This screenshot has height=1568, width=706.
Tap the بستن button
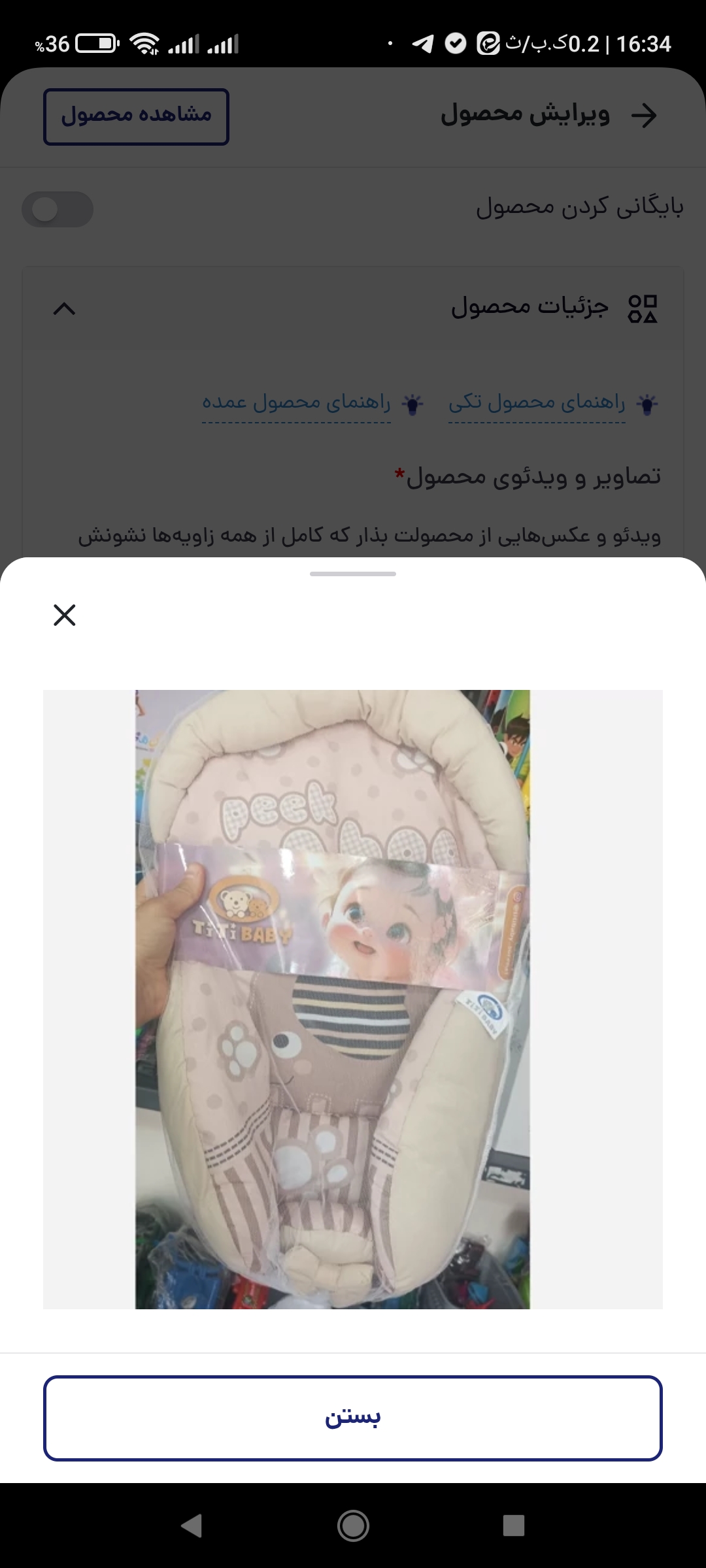(x=353, y=1418)
